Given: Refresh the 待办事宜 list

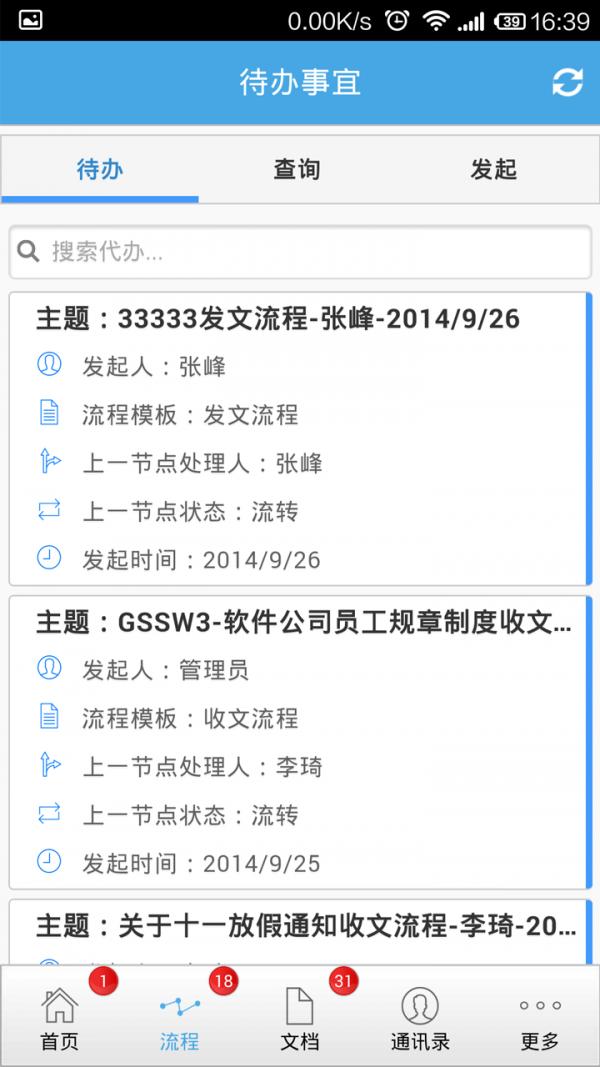Looking at the screenshot, I should click(567, 83).
